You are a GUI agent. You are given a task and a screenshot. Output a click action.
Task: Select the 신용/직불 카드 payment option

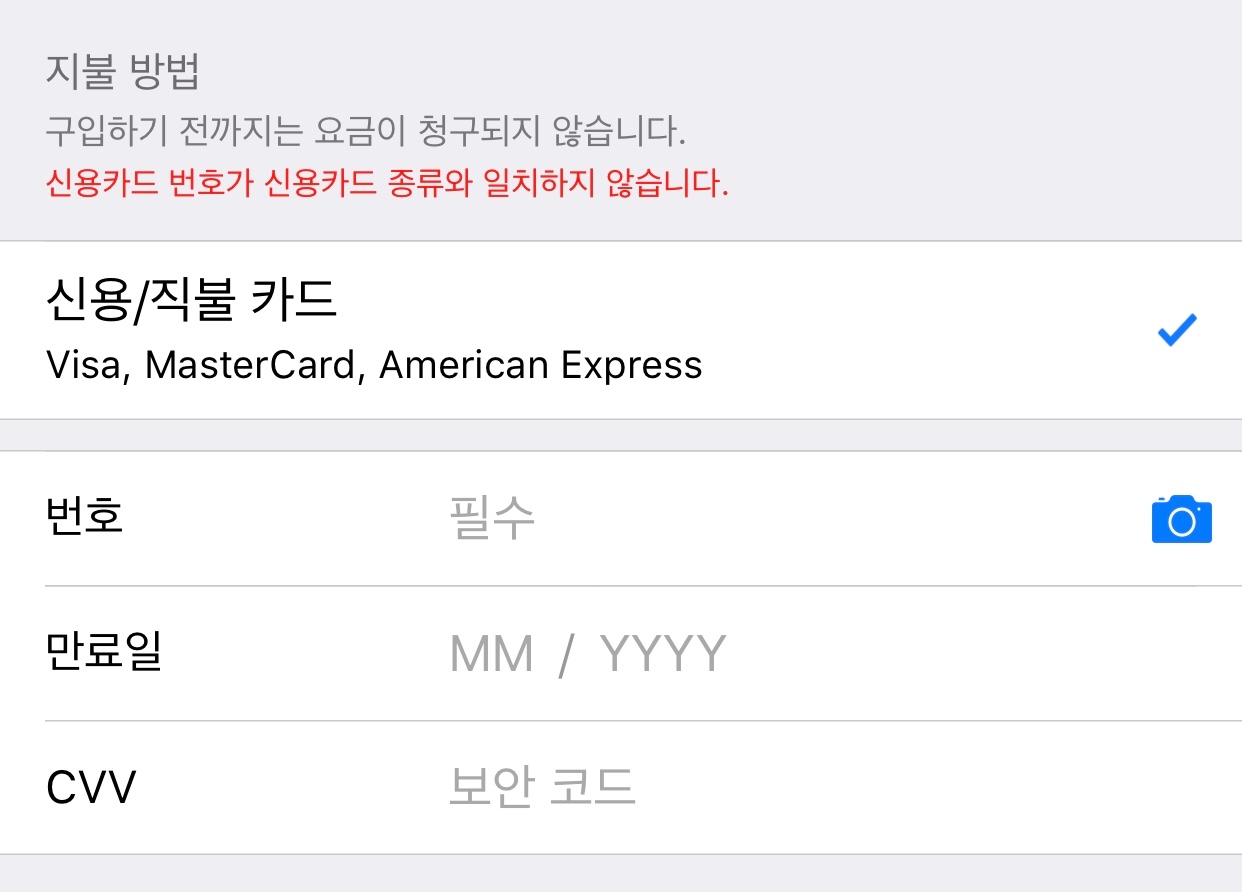620,331
